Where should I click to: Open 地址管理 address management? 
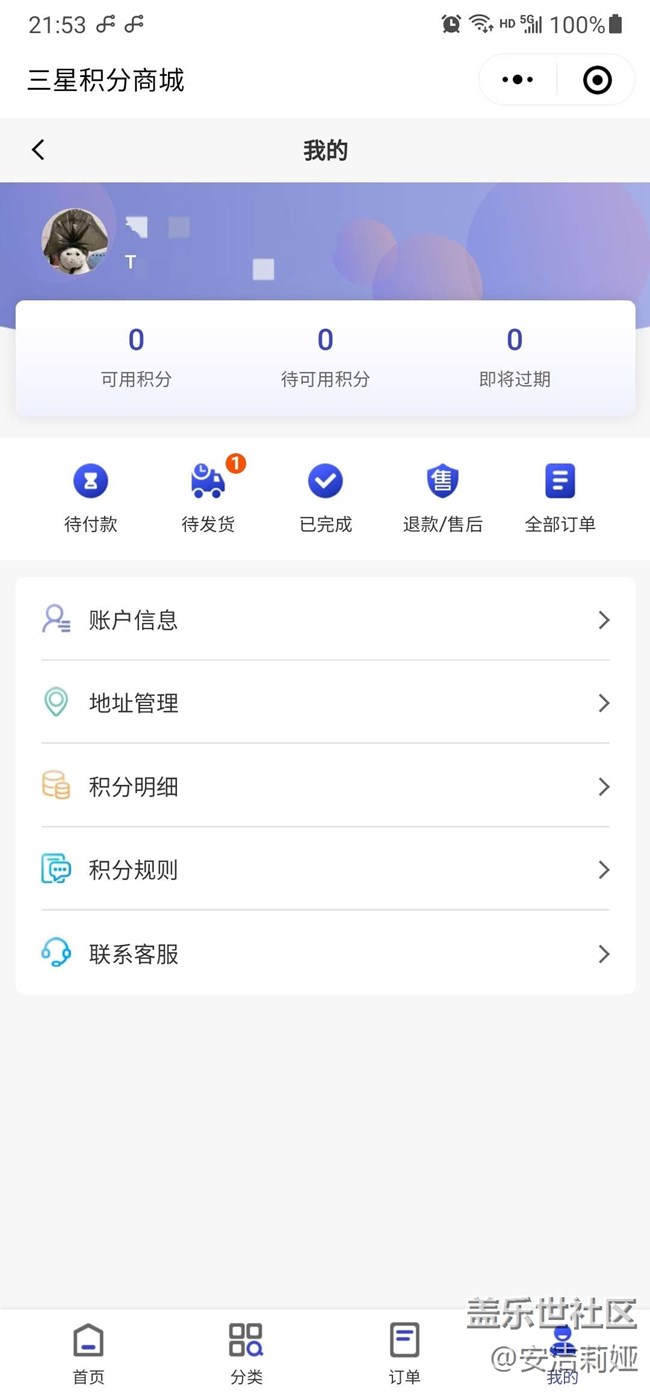point(325,703)
